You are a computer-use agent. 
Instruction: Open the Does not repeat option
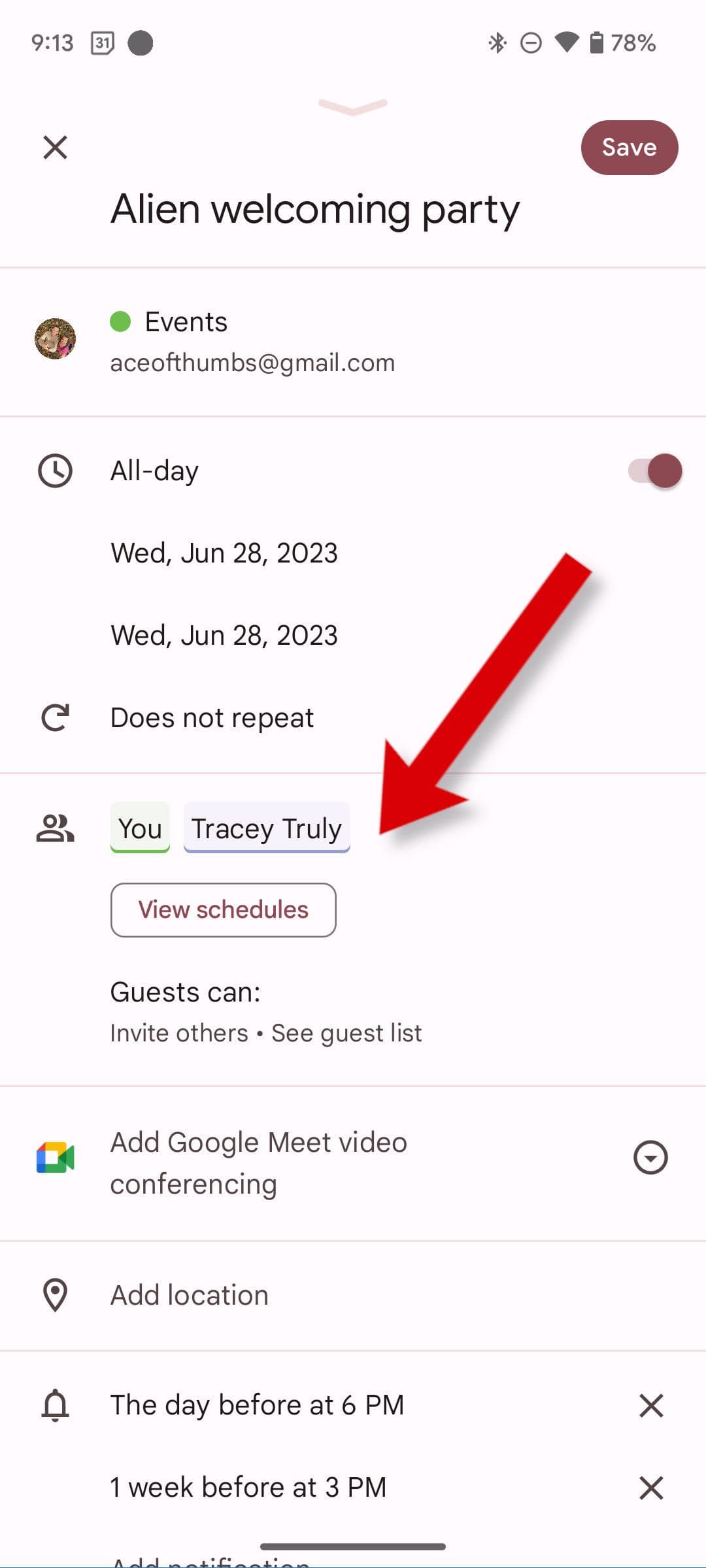click(x=212, y=718)
